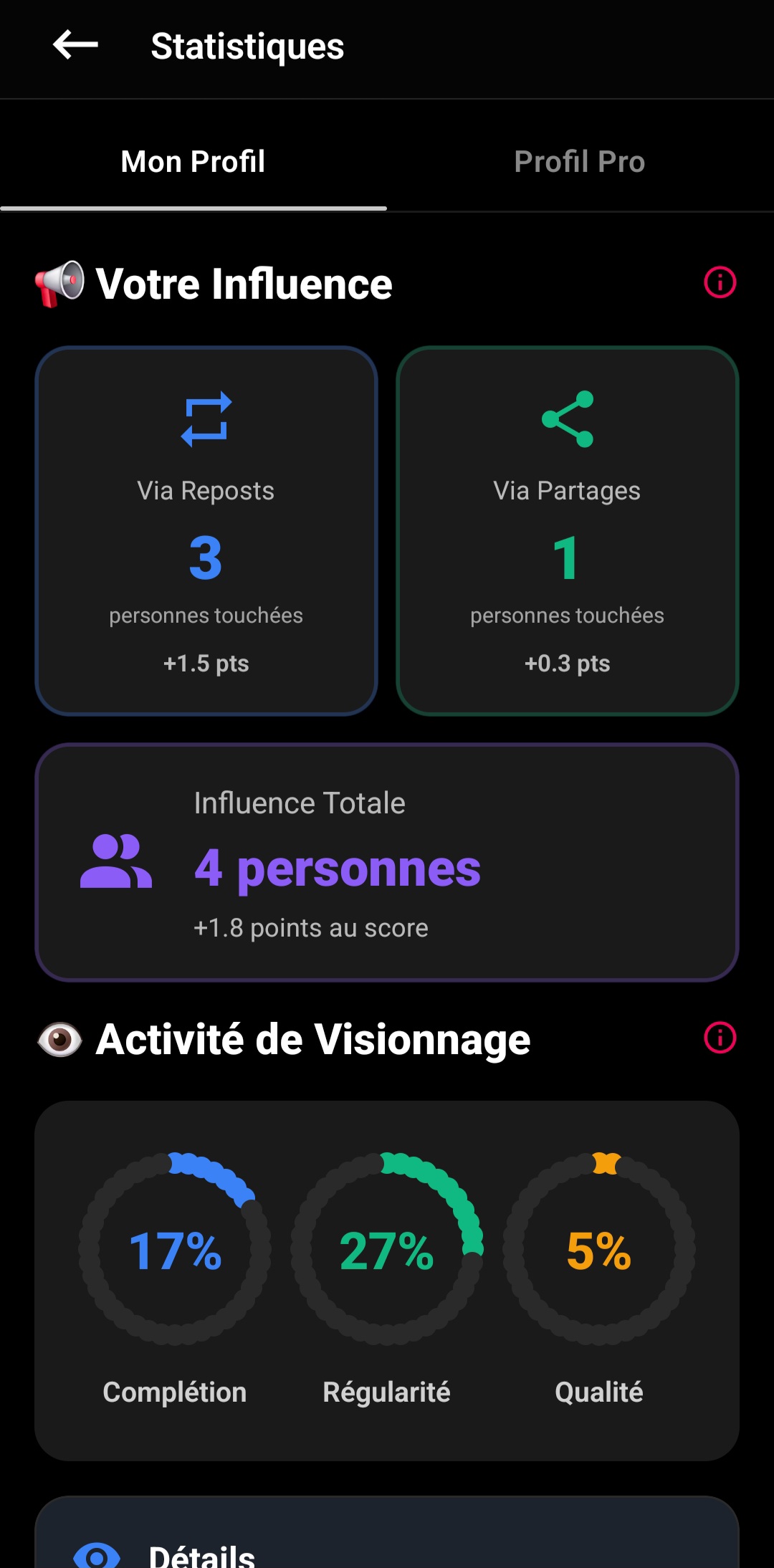The image size is (774, 1568).
Task: Switch to the Profil Pro tab
Action: [579, 161]
